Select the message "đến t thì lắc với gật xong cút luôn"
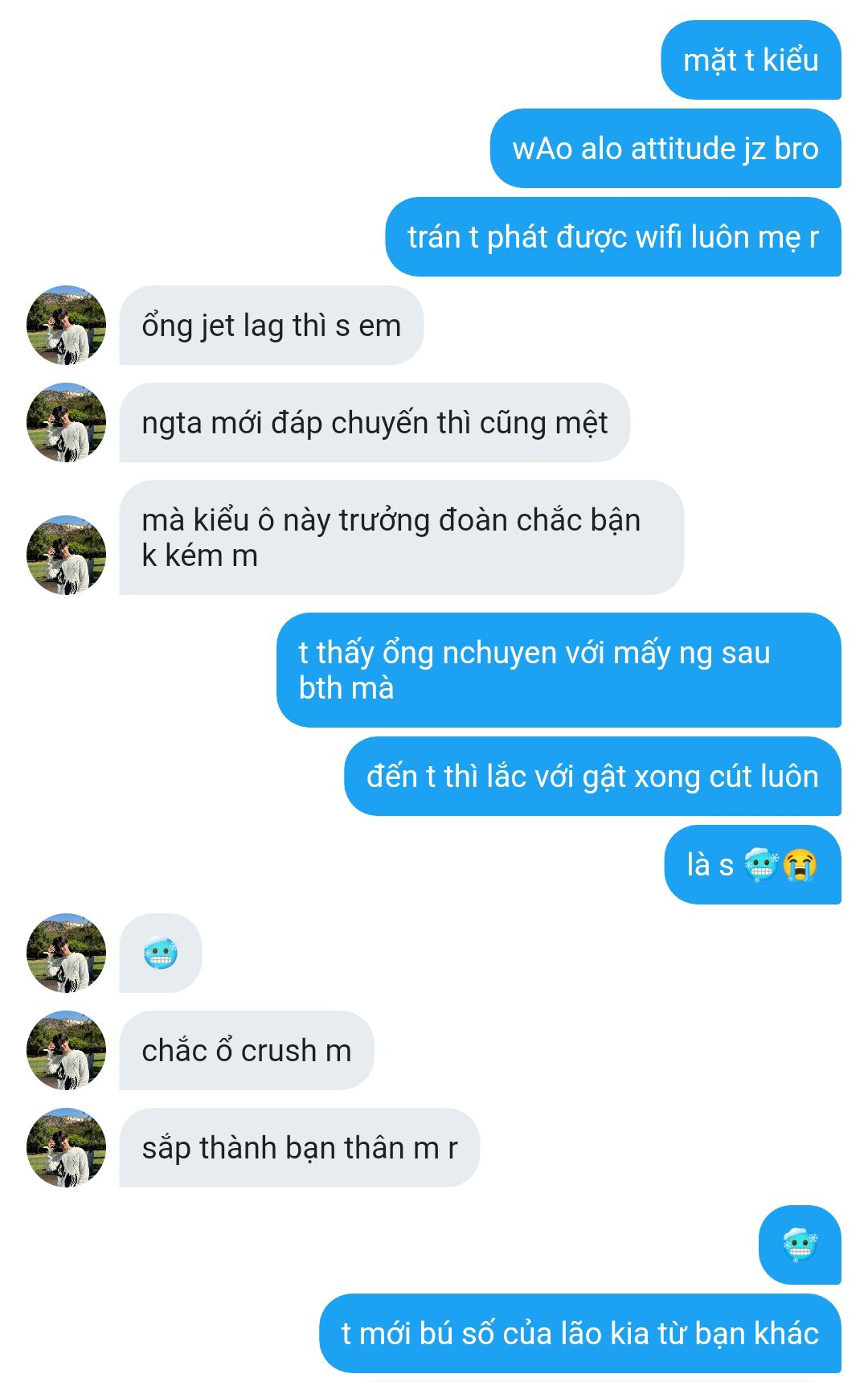 (592, 777)
